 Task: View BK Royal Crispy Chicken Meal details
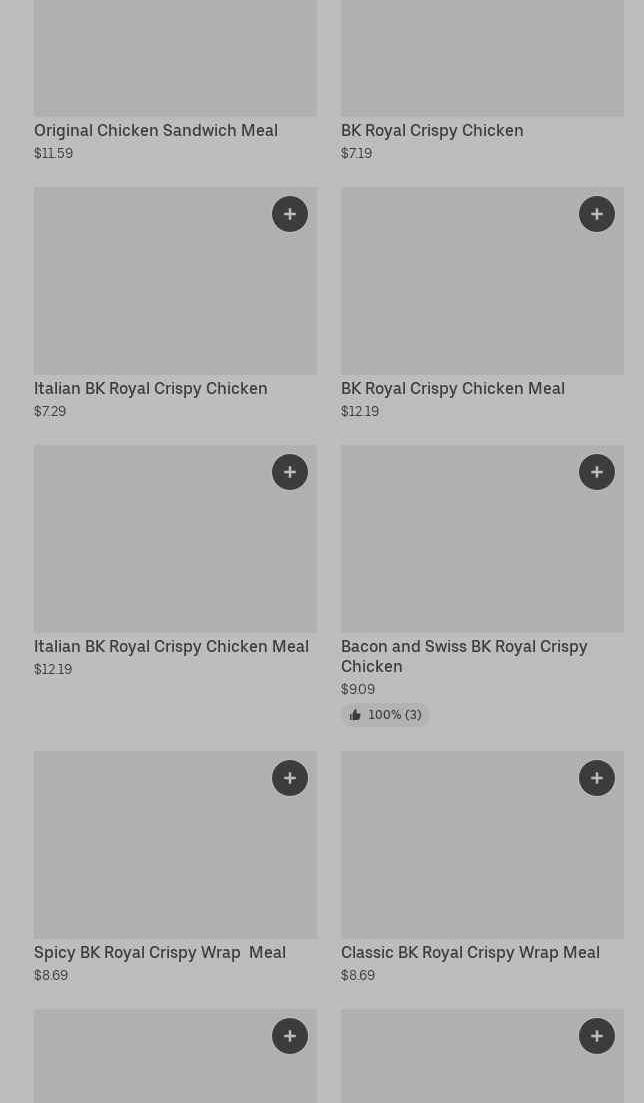[453, 388]
